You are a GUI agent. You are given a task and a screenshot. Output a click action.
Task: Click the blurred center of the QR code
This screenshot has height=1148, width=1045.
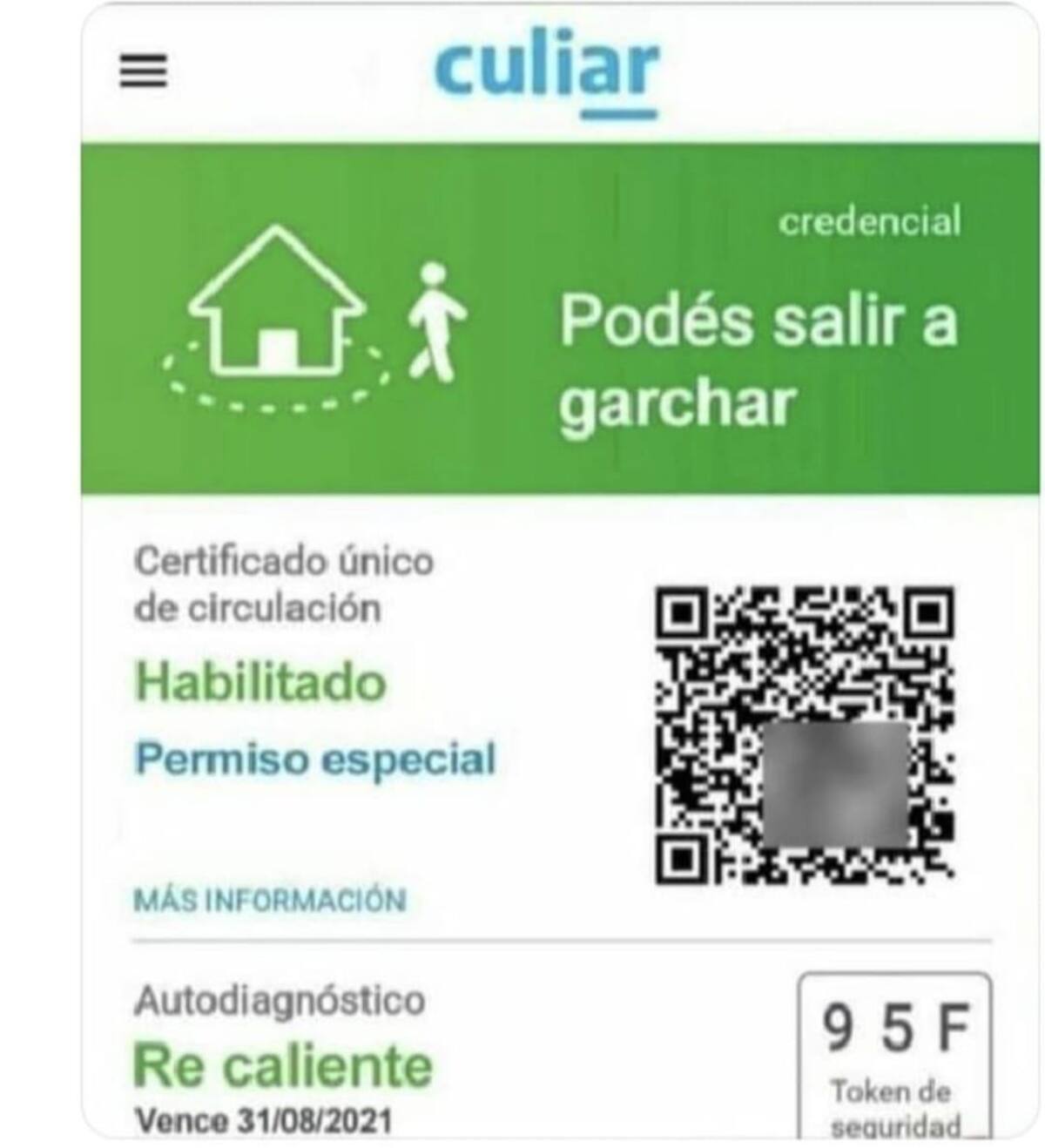click(836, 784)
